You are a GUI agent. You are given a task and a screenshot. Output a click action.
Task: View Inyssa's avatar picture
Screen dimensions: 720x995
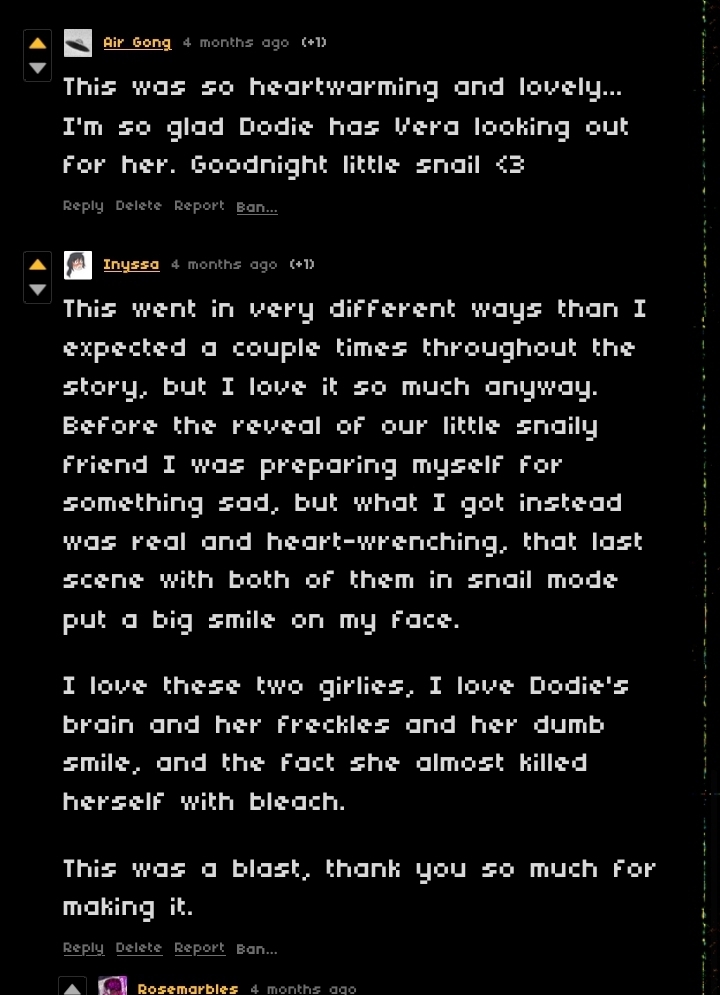click(78, 265)
